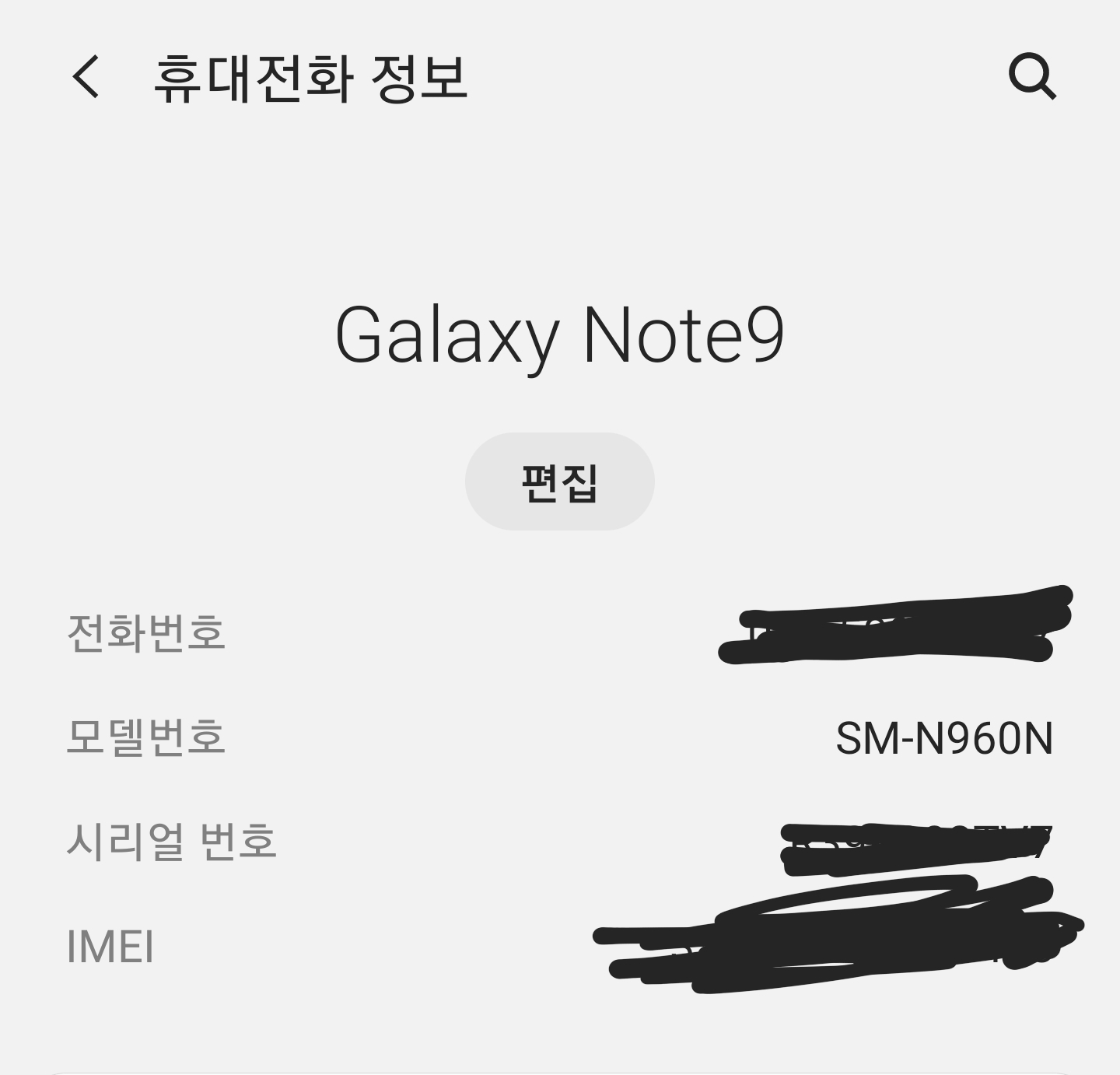Image resolution: width=1120 pixels, height=1075 pixels.
Task: Open the search magnifier icon
Action: coord(1032,77)
